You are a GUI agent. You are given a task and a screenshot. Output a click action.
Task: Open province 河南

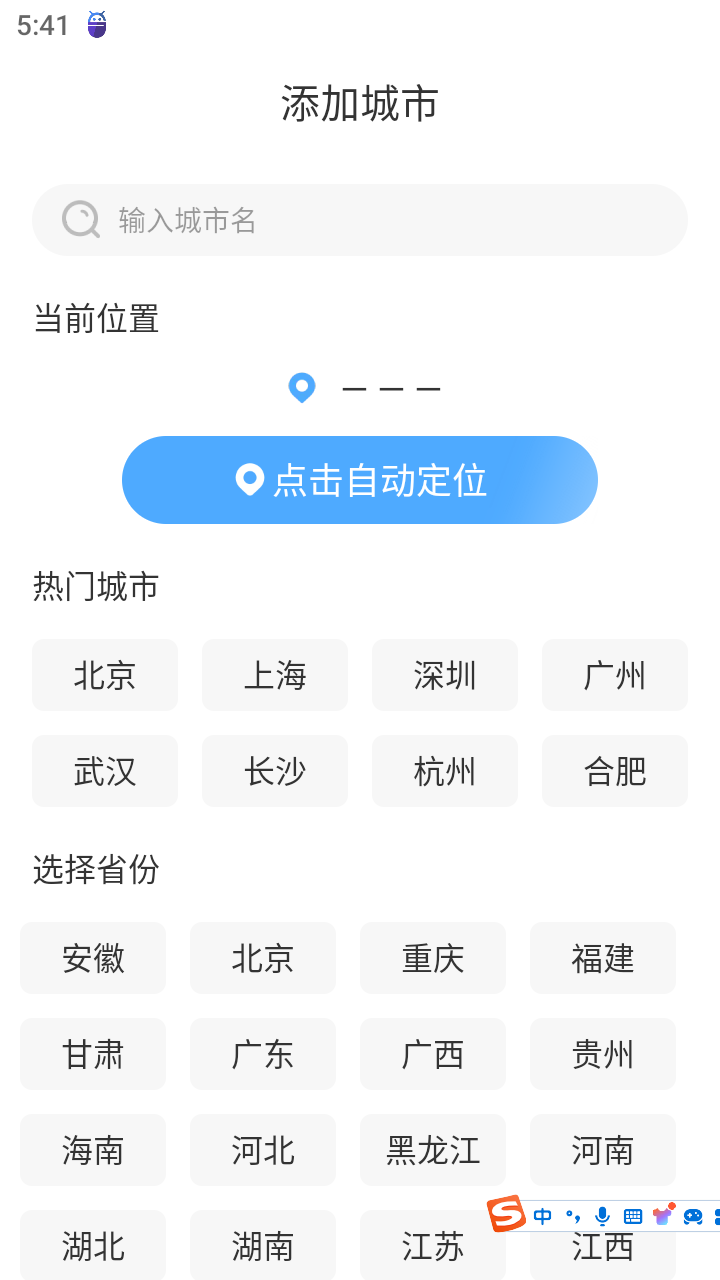click(603, 1150)
